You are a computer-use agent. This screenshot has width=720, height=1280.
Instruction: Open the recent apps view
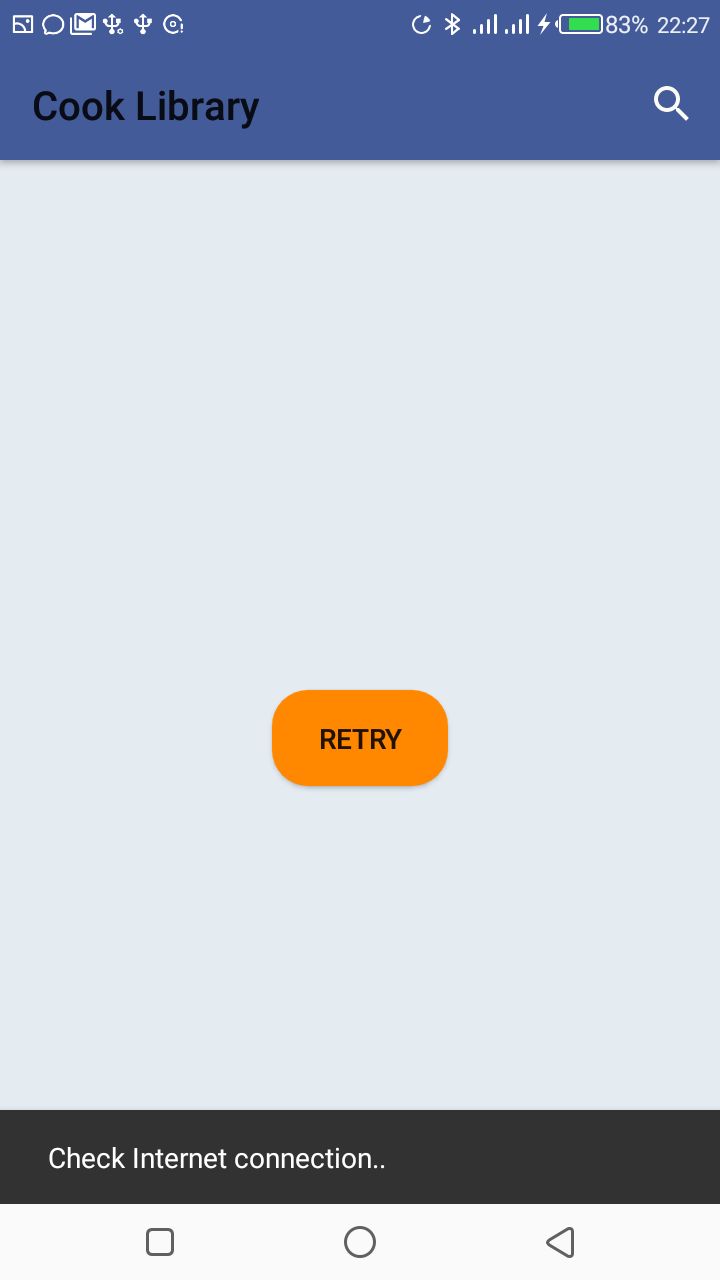pyautogui.click(x=160, y=1242)
